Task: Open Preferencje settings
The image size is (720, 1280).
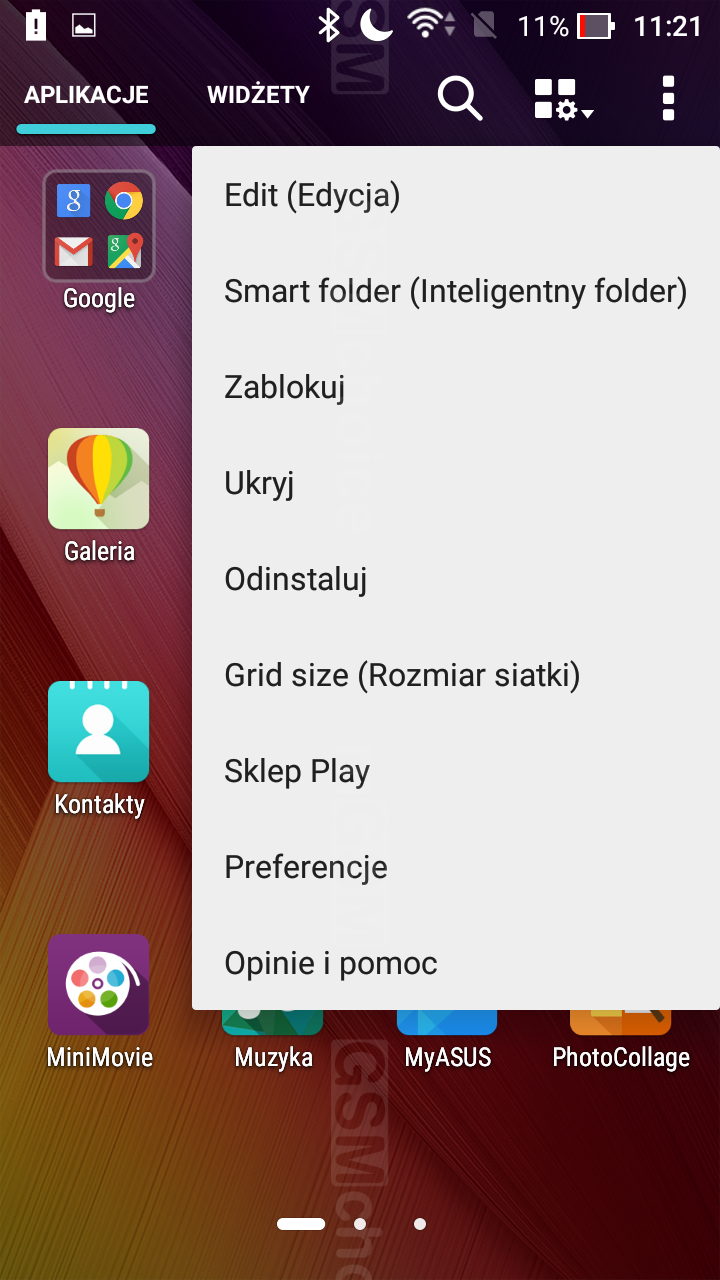Action: 306,868
